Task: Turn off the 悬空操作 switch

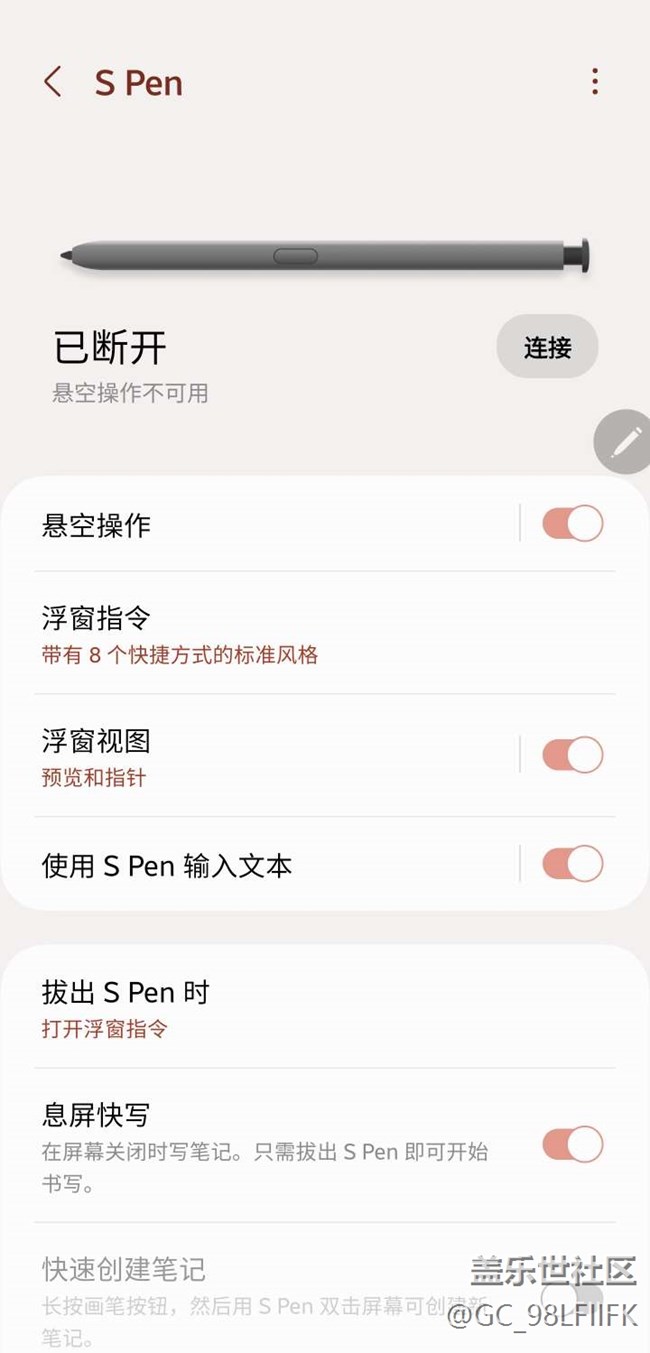Action: click(x=572, y=524)
